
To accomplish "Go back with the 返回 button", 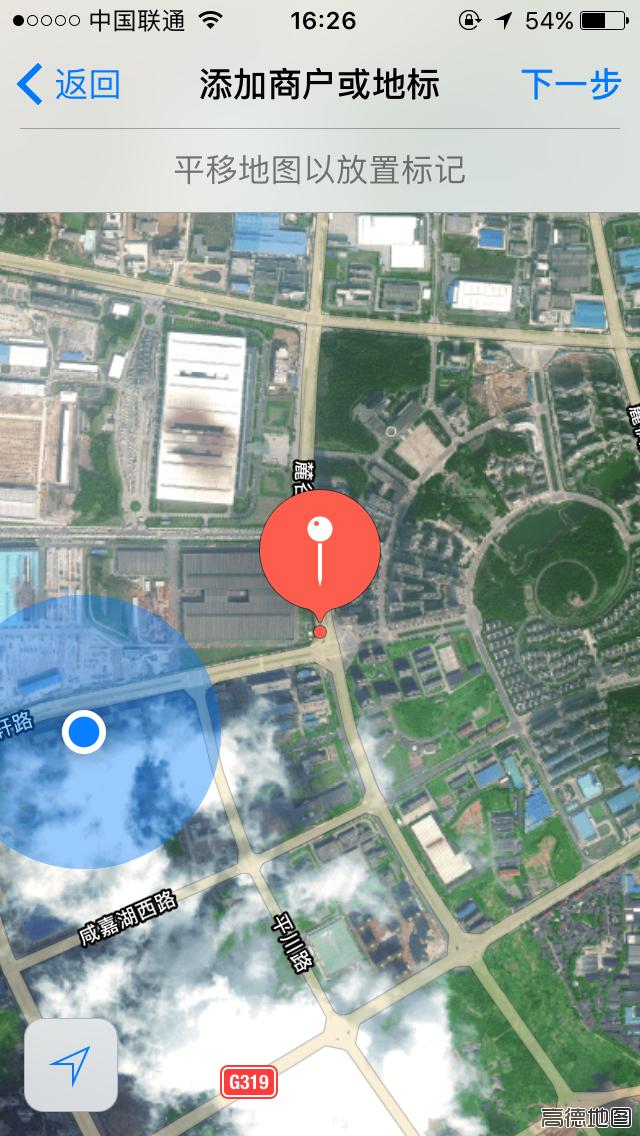I will click(x=70, y=85).
